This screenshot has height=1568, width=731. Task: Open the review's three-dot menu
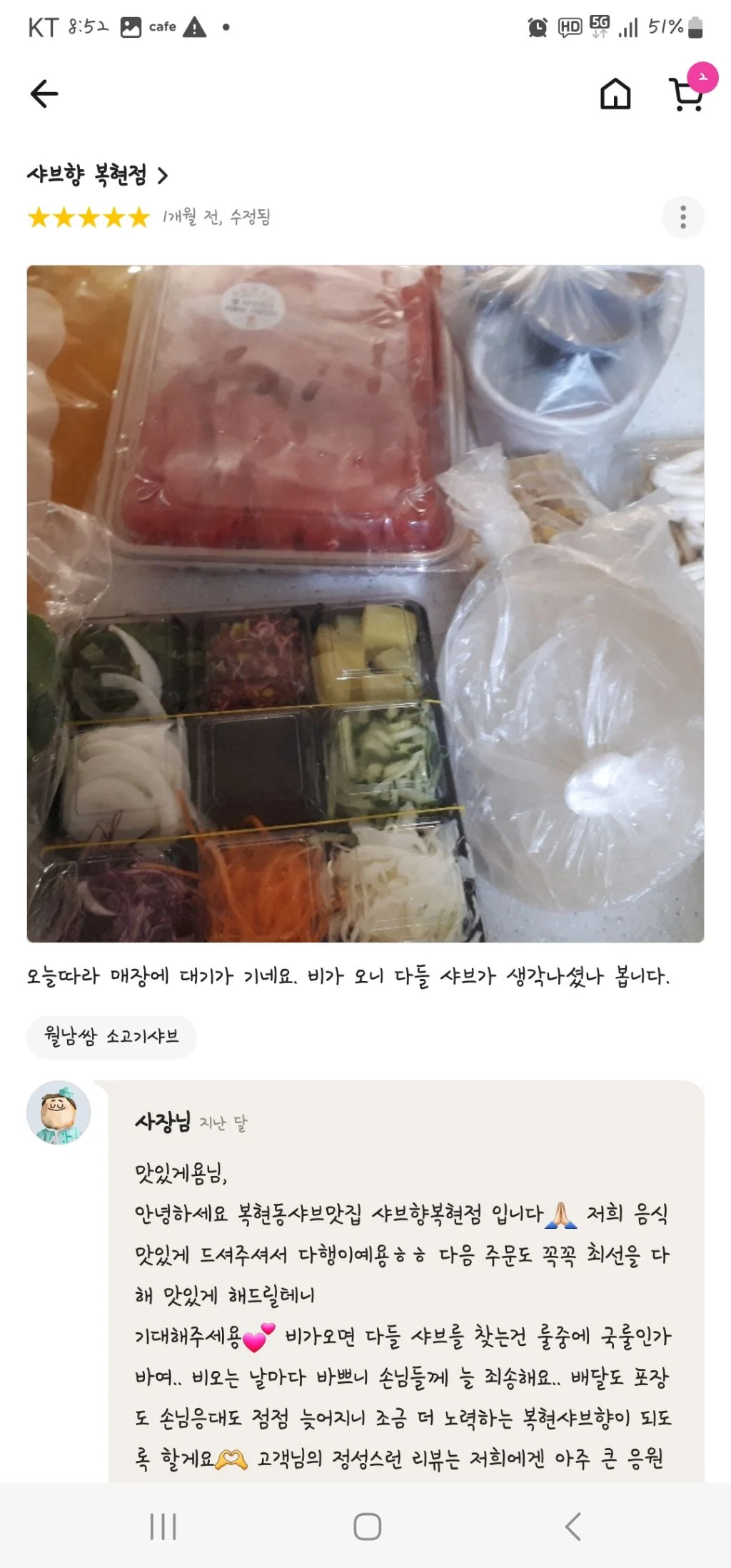(682, 216)
